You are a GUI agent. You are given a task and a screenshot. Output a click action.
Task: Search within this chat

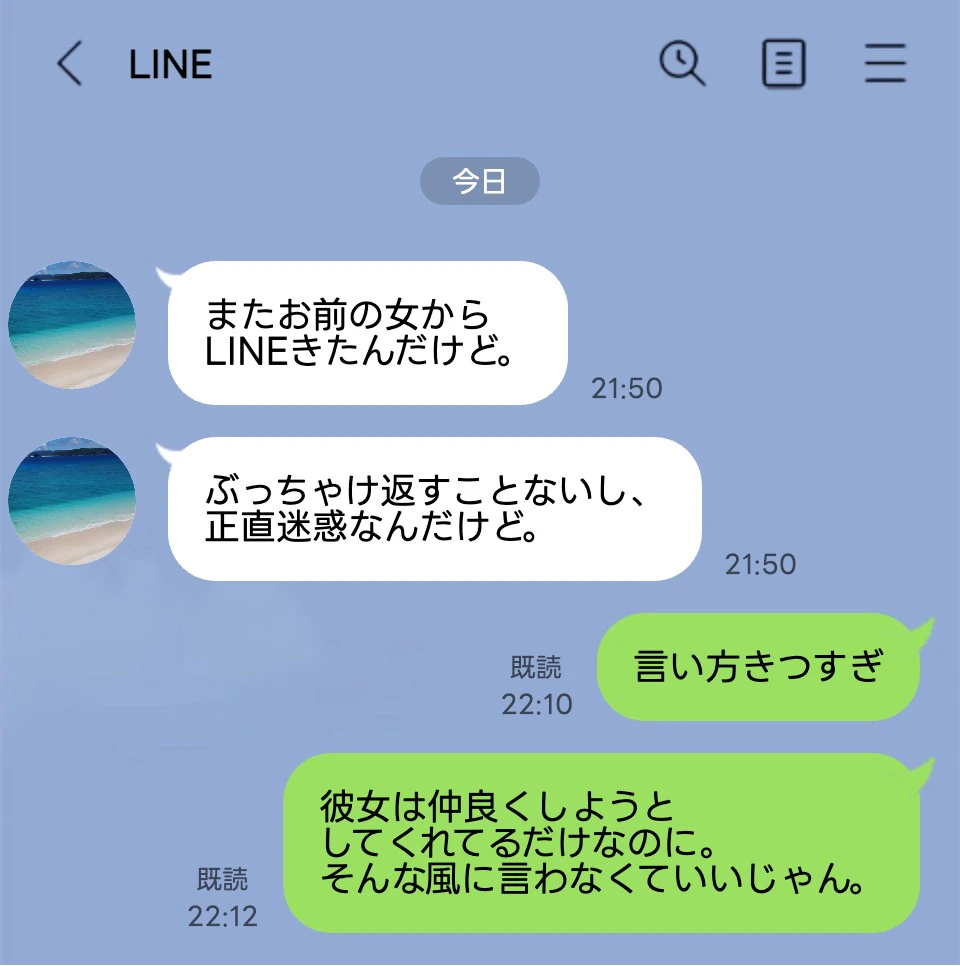pos(683,65)
